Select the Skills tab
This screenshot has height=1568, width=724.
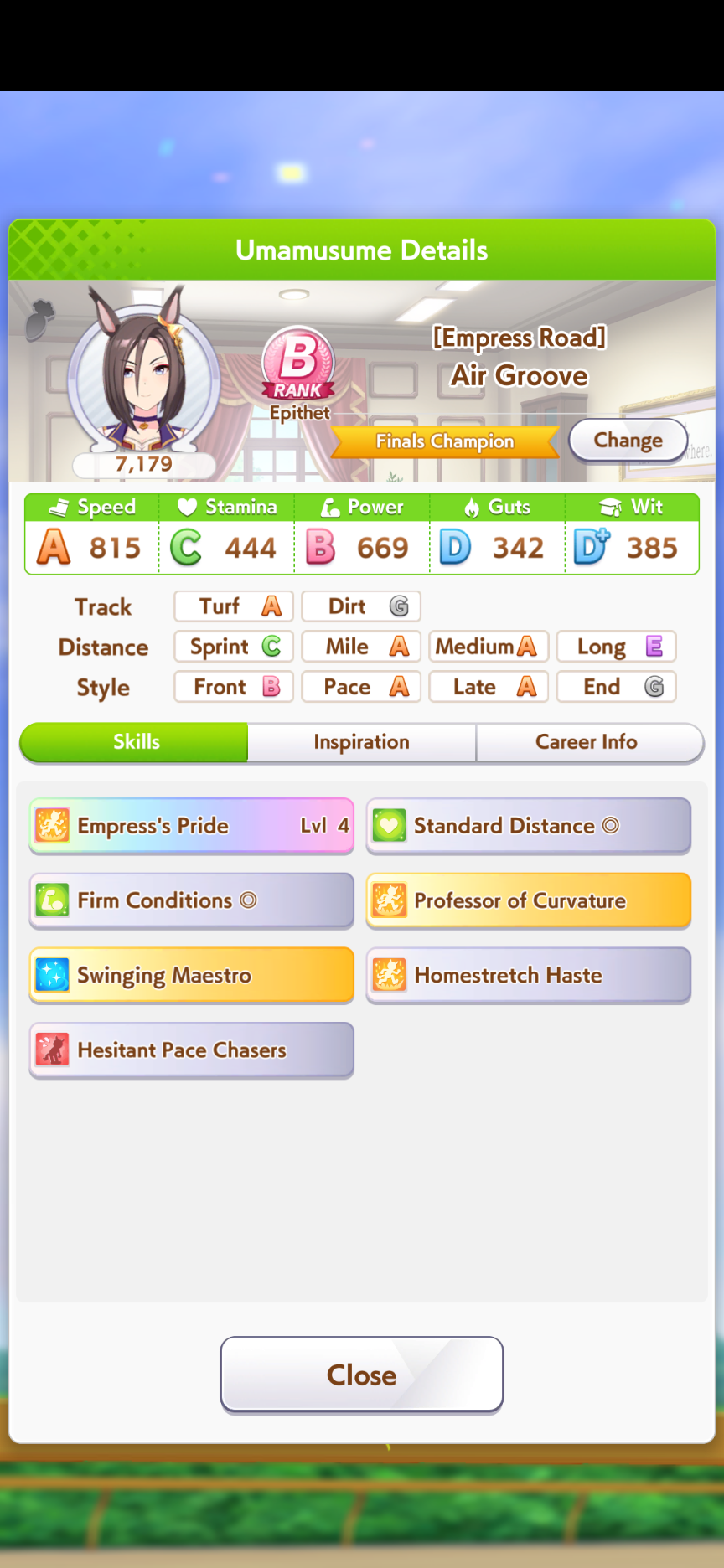135,742
